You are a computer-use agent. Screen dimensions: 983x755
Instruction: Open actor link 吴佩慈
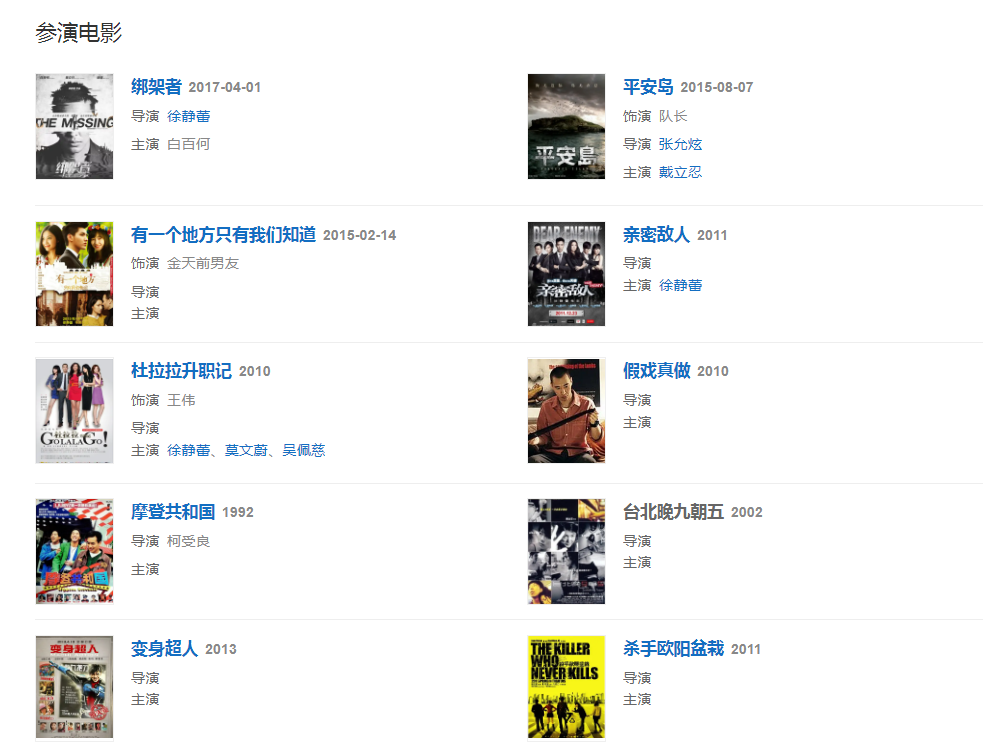coord(304,450)
